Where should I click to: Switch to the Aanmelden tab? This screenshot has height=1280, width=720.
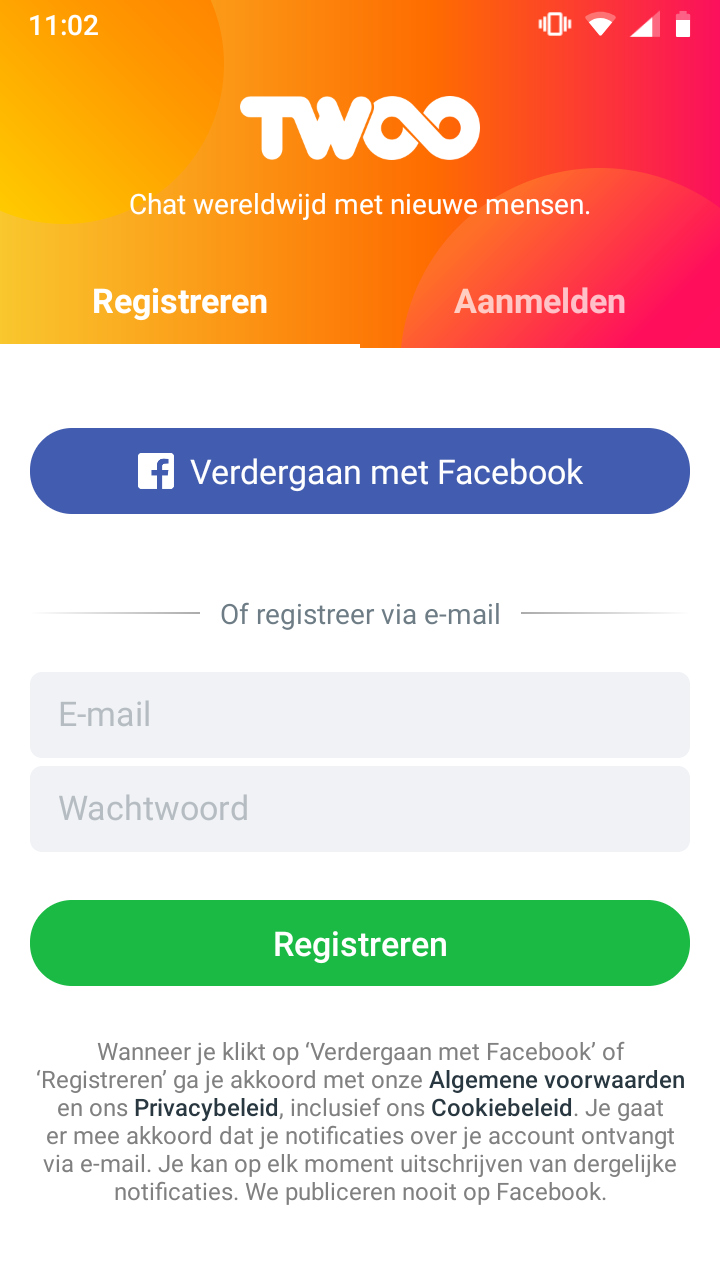(x=540, y=300)
